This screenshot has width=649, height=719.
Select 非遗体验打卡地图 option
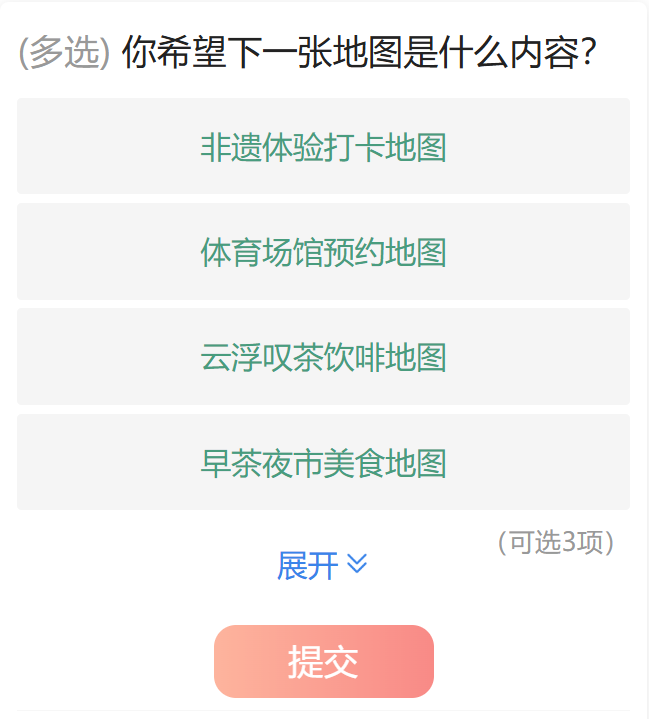[323, 147]
